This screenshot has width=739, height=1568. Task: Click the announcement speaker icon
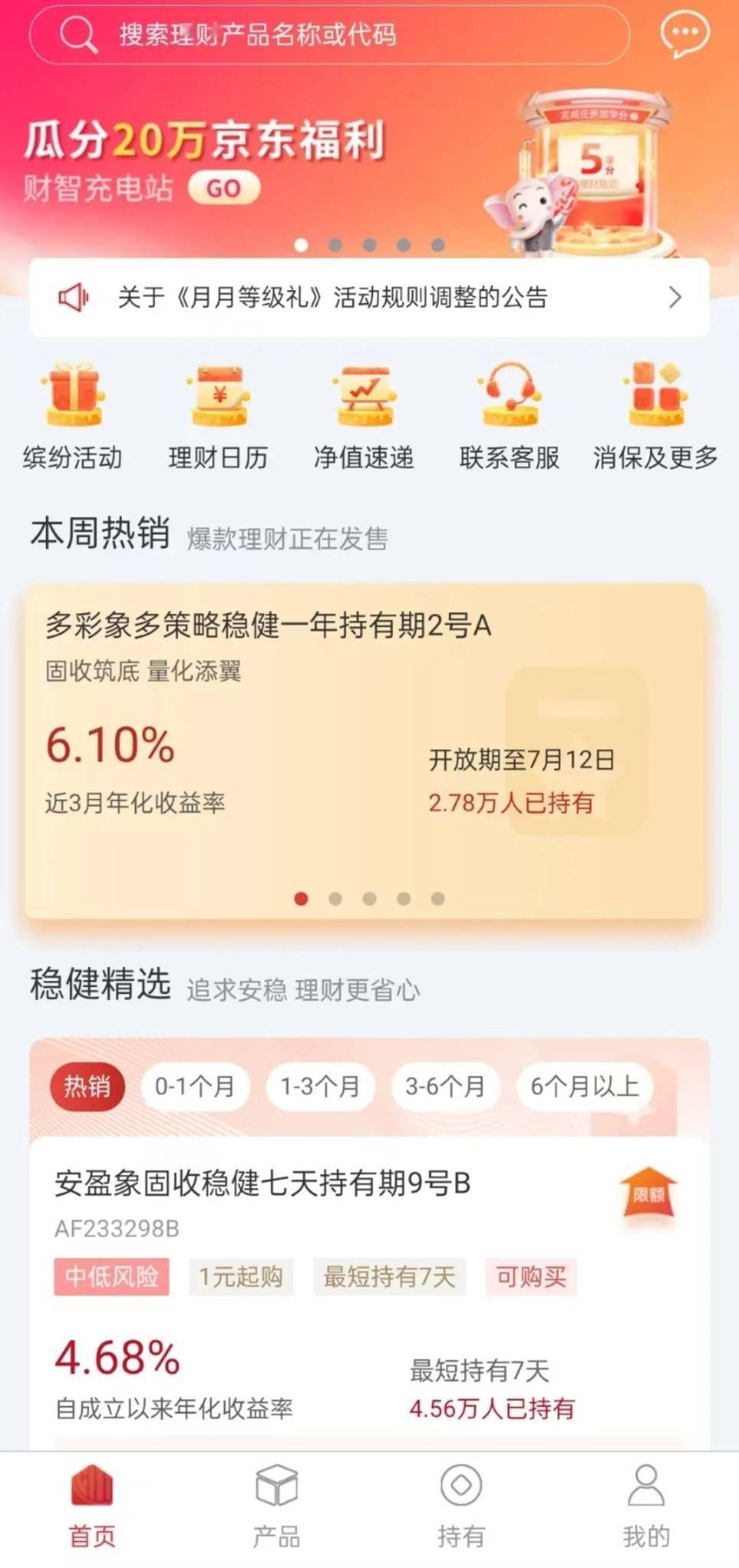74,297
